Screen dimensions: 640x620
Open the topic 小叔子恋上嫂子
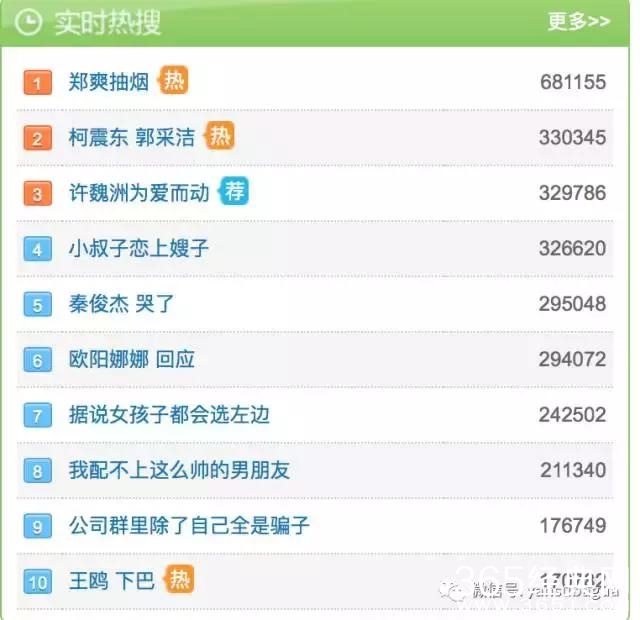click(x=139, y=248)
